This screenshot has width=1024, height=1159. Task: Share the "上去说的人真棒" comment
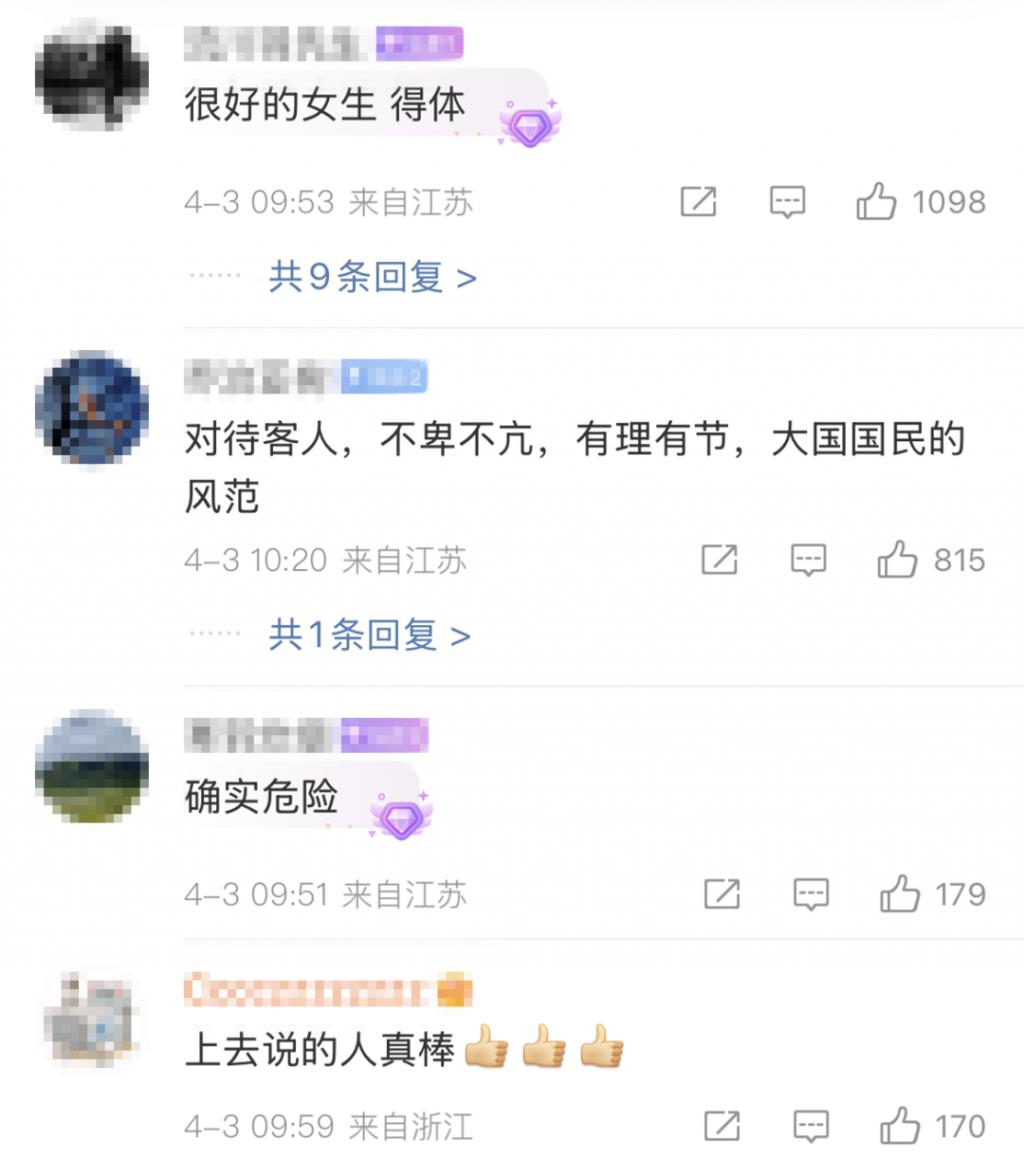pyautogui.click(x=722, y=1126)
